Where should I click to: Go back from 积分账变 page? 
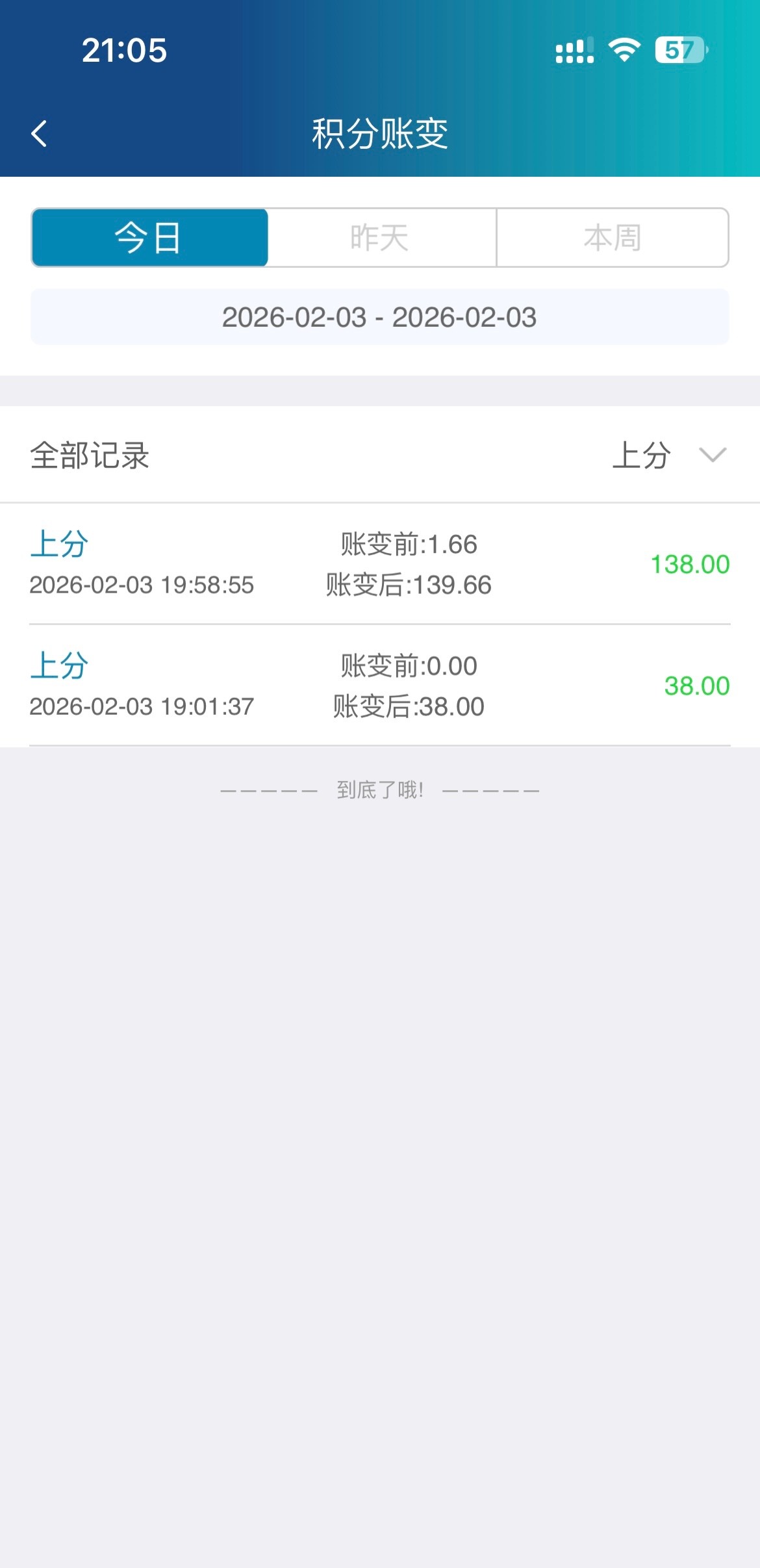tap(40, 134)
